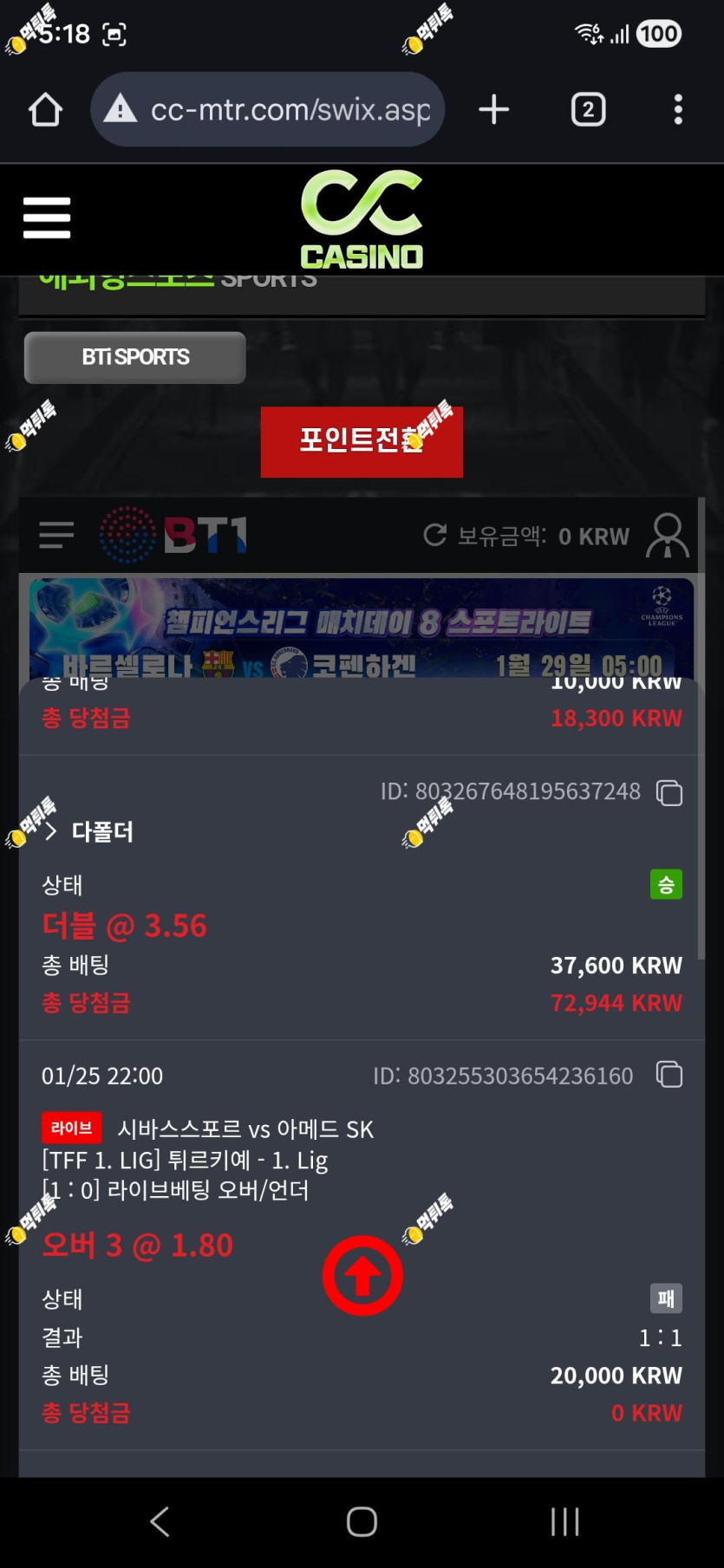724x1568 pixels.
Task: Open the BT1 sportsbook menu
Action: tap(56, 535)
